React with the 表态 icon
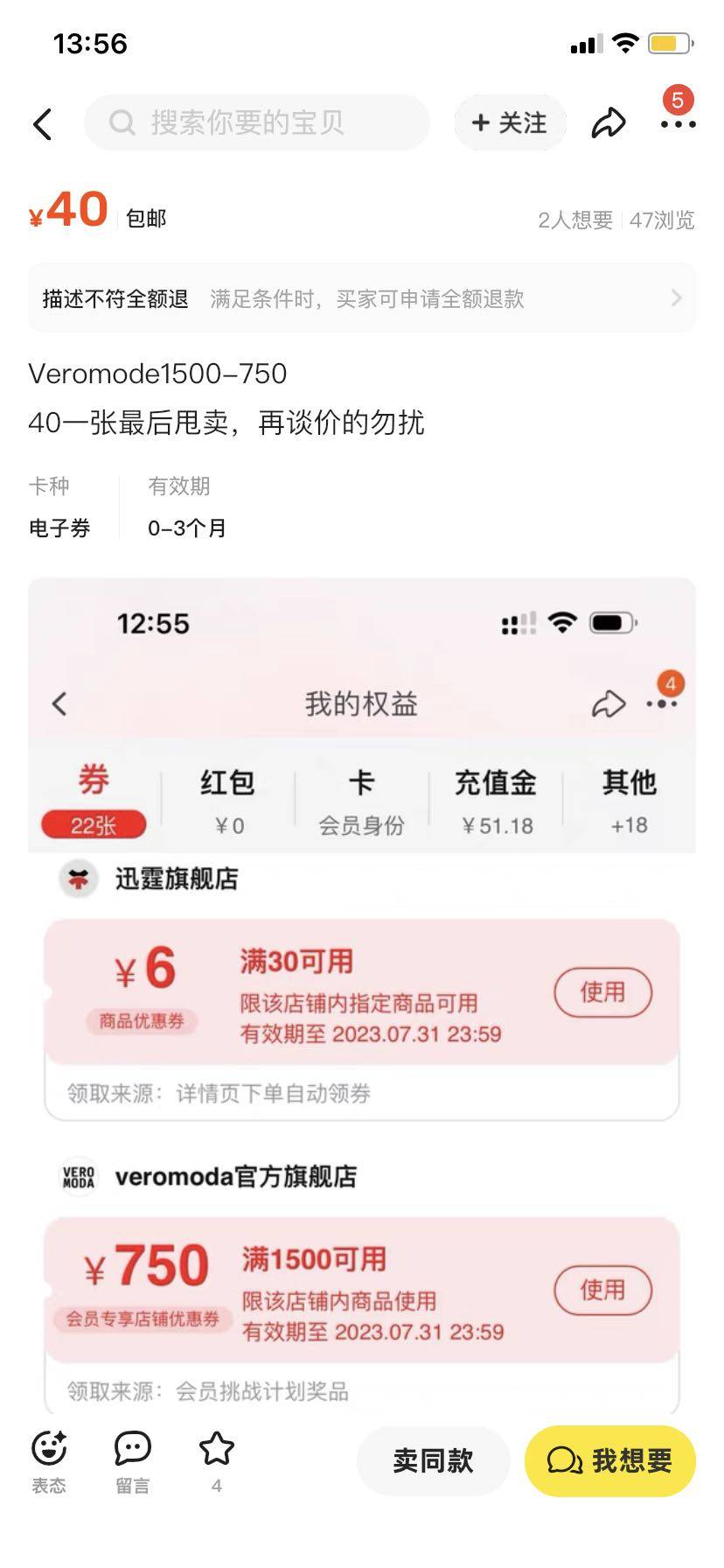 49,1461
